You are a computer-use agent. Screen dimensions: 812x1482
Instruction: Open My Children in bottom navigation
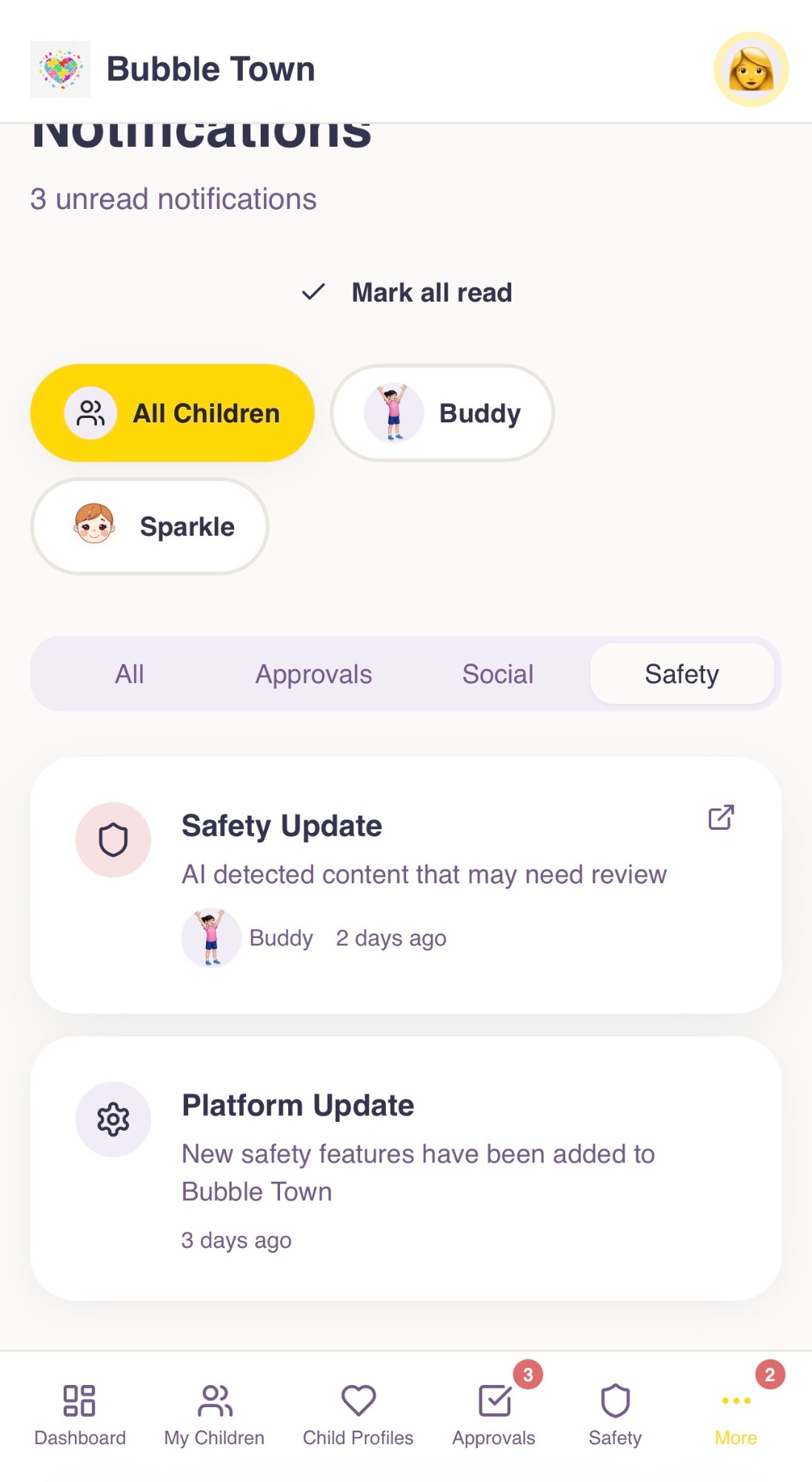214,1415
